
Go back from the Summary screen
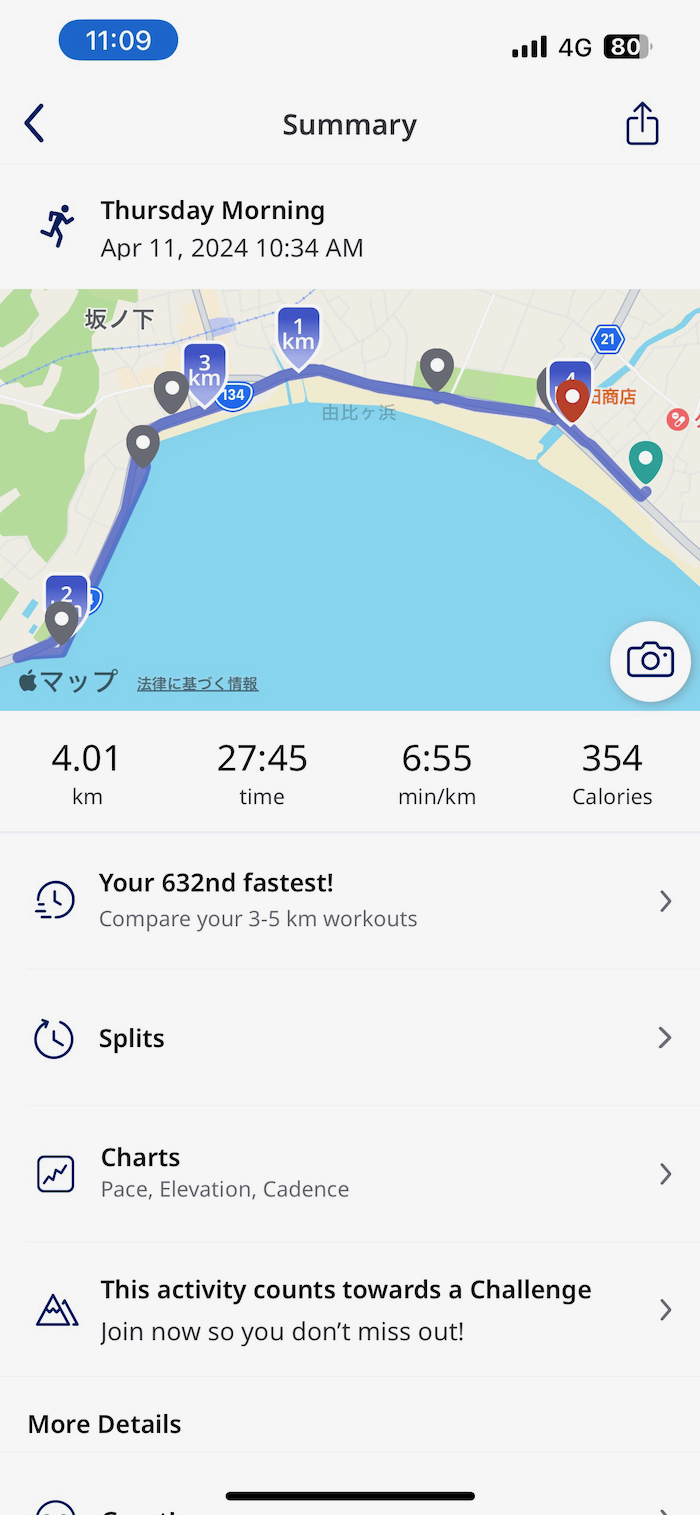(35, 124)
